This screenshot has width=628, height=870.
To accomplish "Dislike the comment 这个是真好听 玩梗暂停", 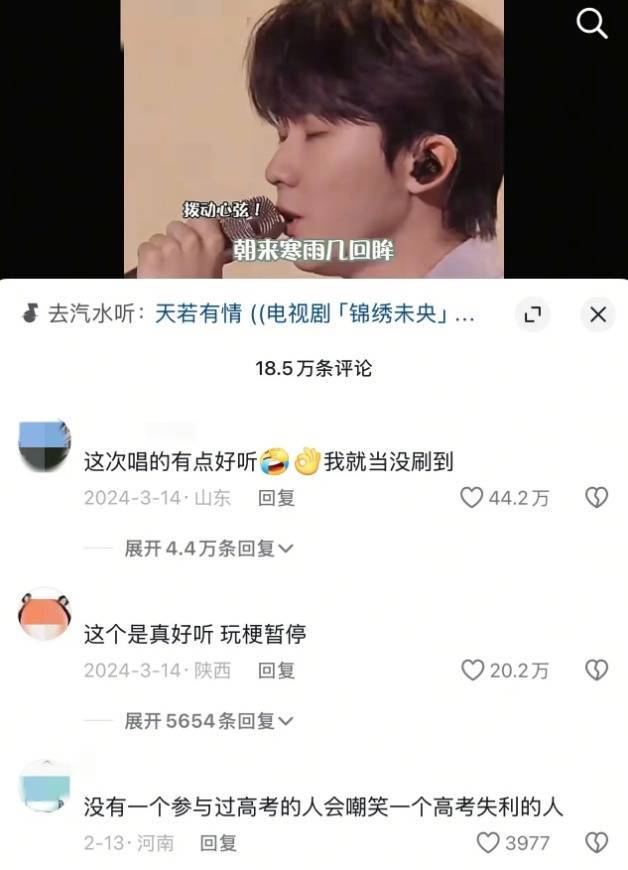I will click(x=596, y=670).
